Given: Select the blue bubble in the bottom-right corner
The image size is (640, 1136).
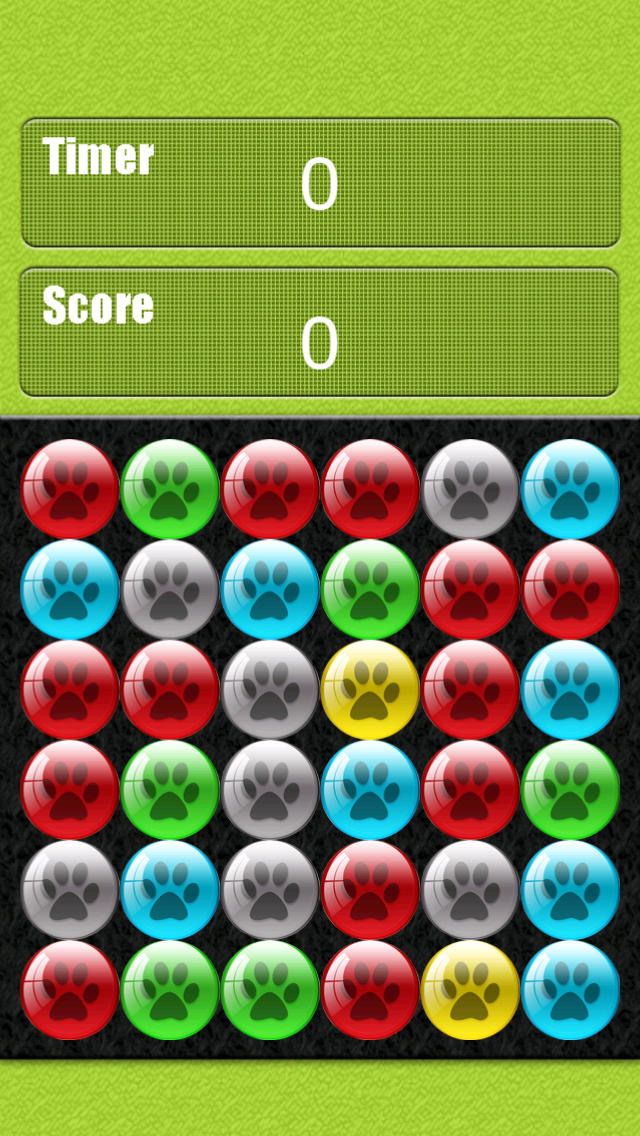Looking at the screenshot, I should point(570,990).
